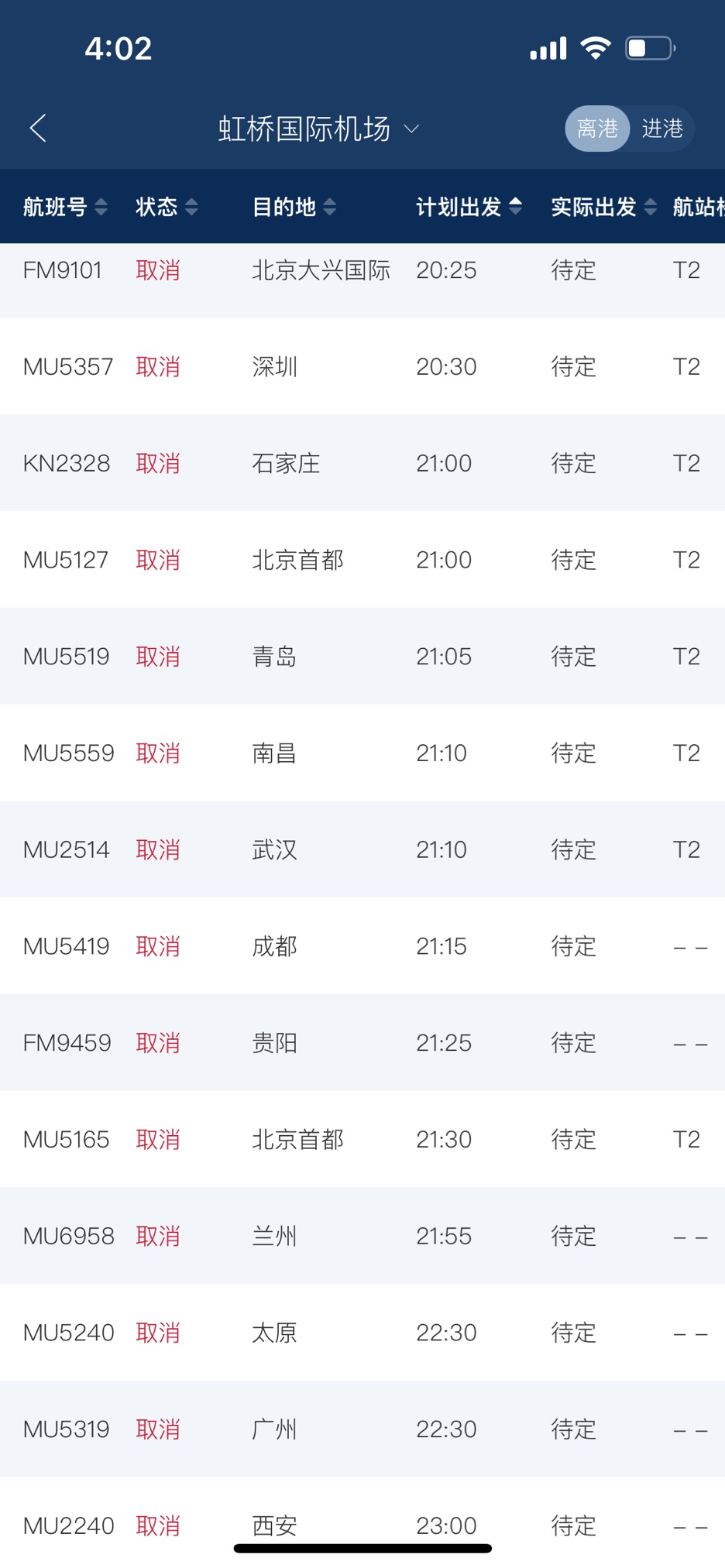
Task: View details for flight MU5357 to 深圳
Action: pyautogui.click(x=362, y=366)
